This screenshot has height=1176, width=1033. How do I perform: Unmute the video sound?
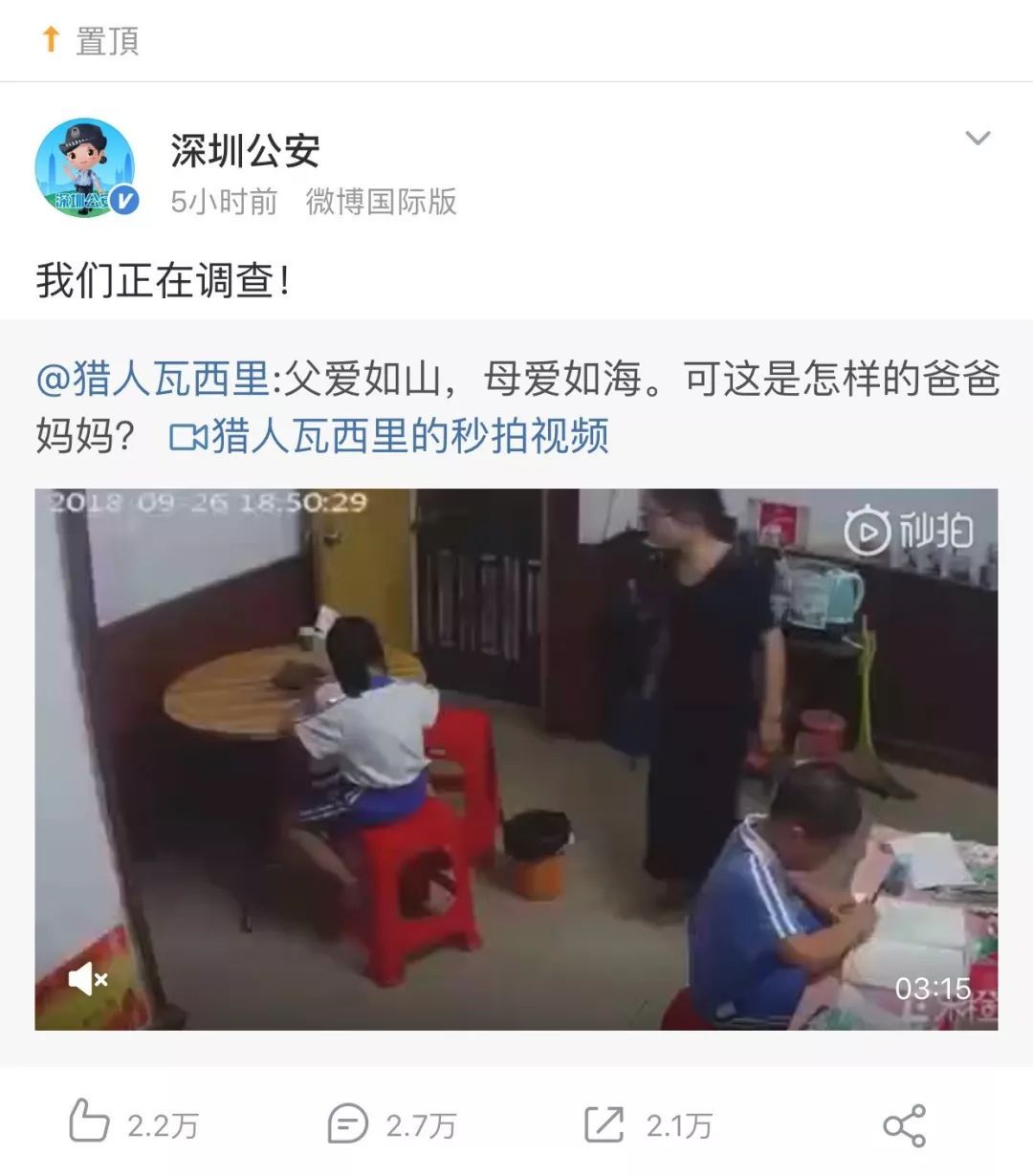pos(88,978)
